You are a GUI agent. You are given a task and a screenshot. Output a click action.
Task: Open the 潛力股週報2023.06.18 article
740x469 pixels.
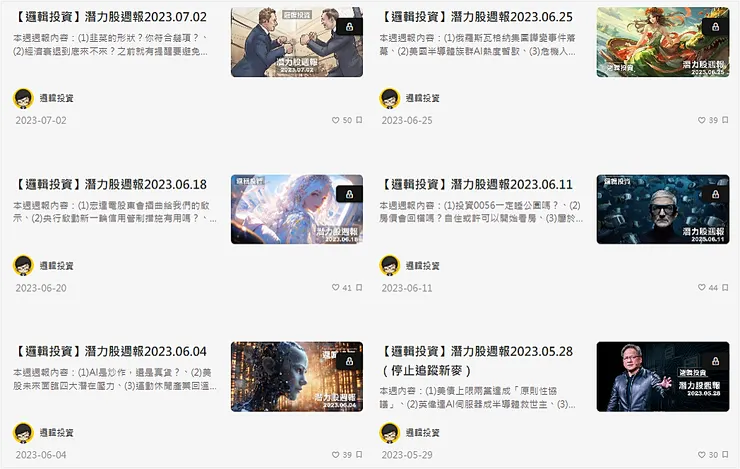(x=111, y=184)
